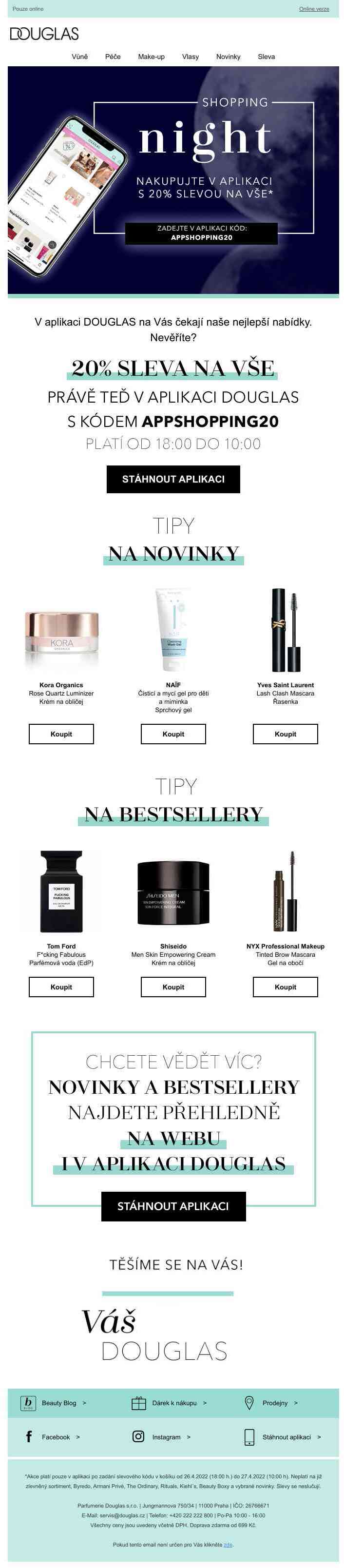
Task: Find stores via Prodejny
Action: (275, 1403)
